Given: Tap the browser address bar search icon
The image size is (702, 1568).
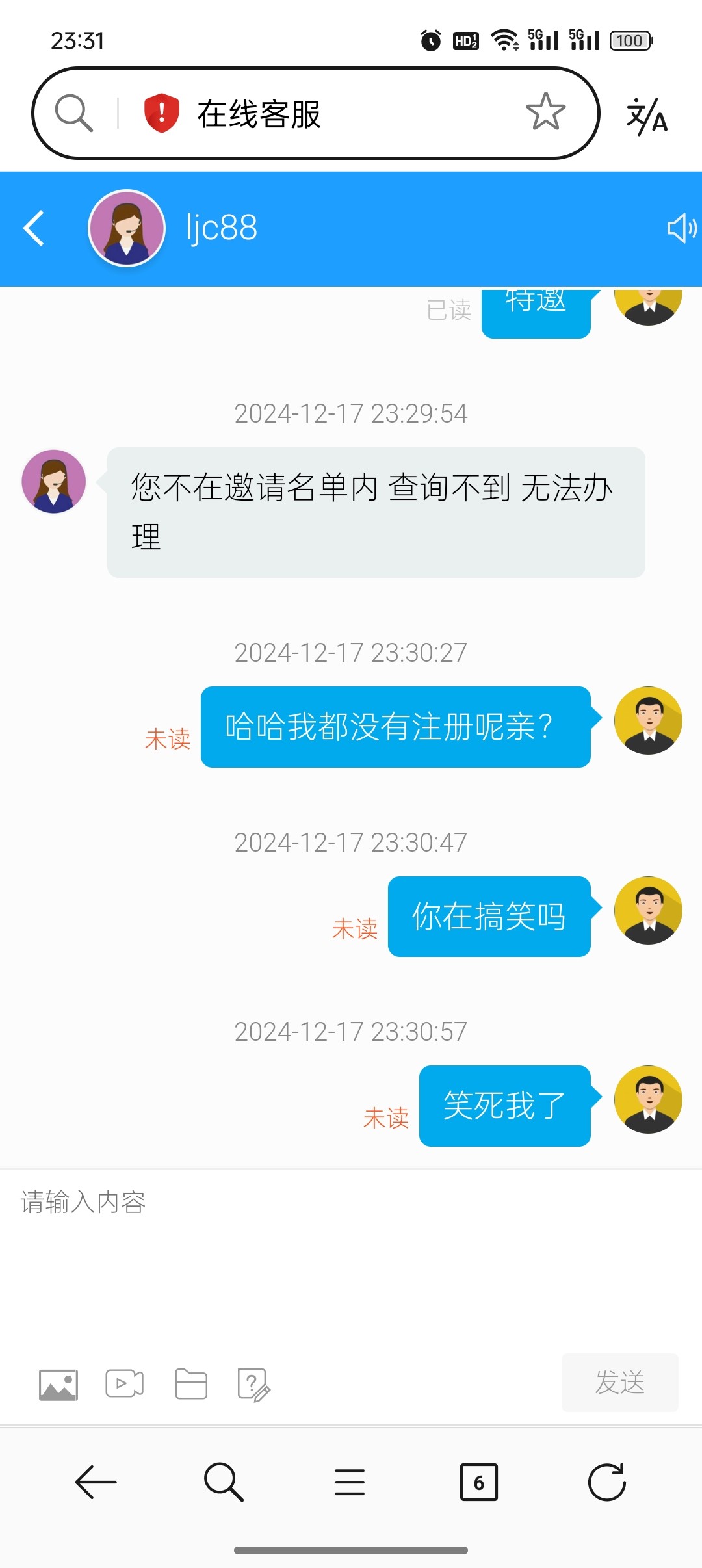Looking at the screenshot, I should coord(73,112).
